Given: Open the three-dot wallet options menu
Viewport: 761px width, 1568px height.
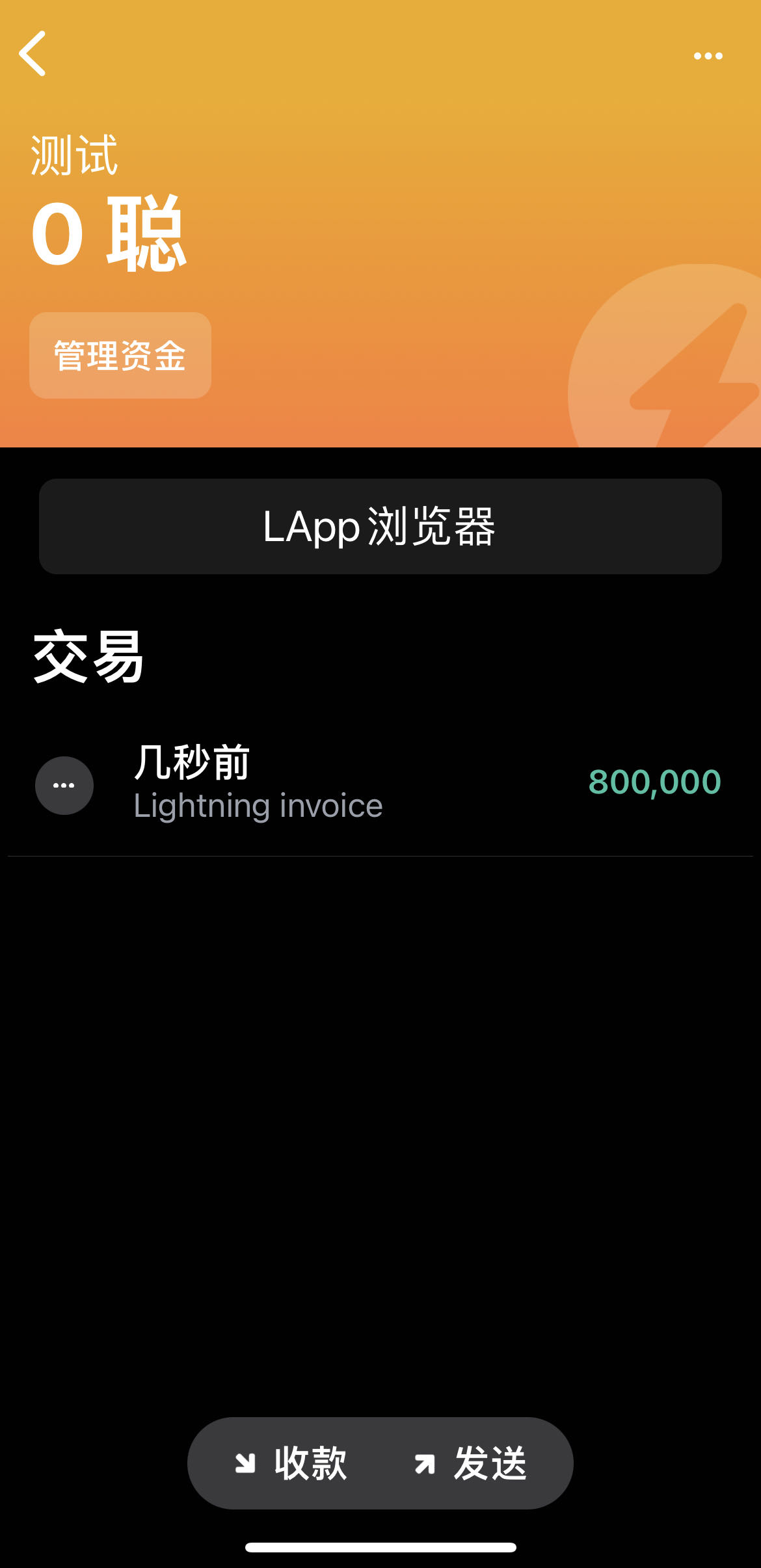Looking at the screenshot, I should click(708, 56).
